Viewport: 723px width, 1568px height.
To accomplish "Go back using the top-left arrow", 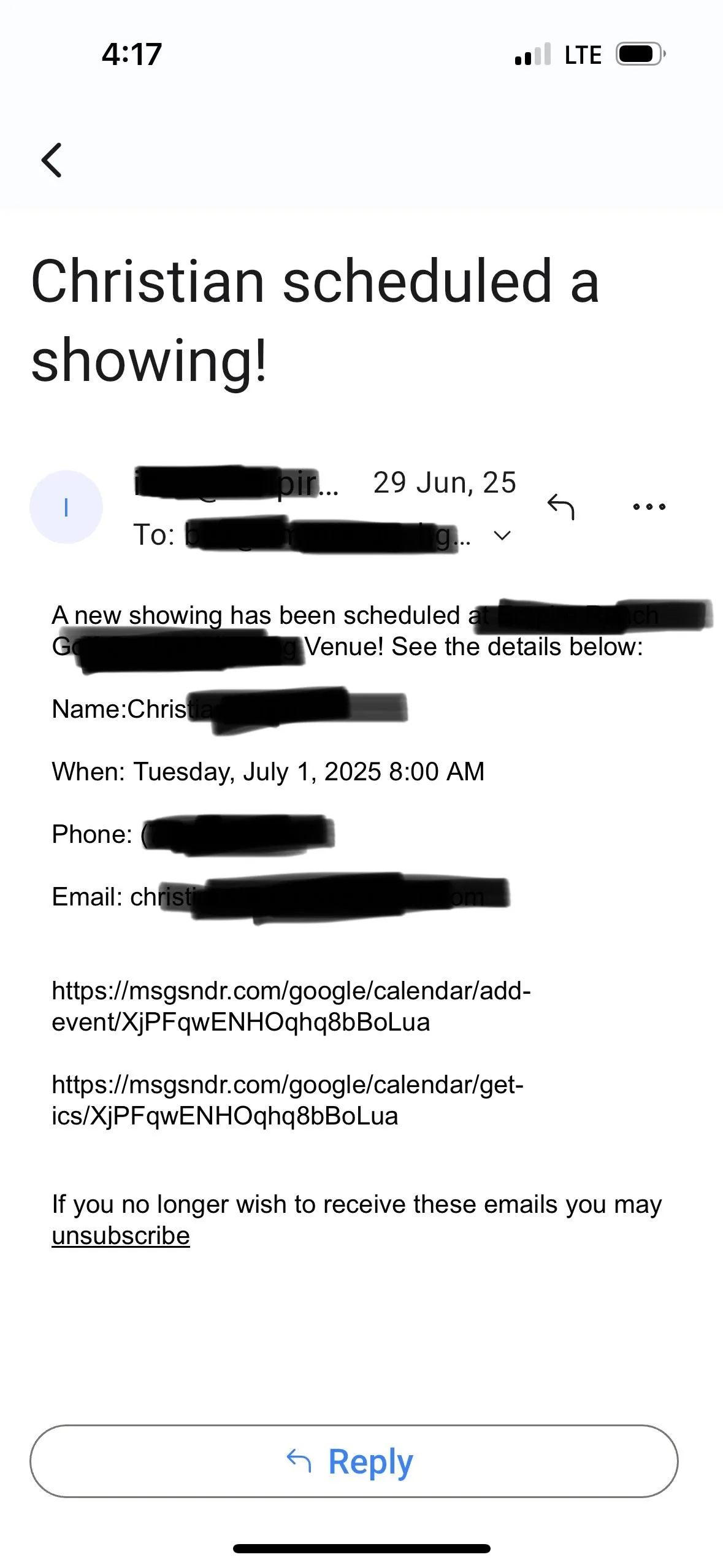I will [x=52, y=160].
